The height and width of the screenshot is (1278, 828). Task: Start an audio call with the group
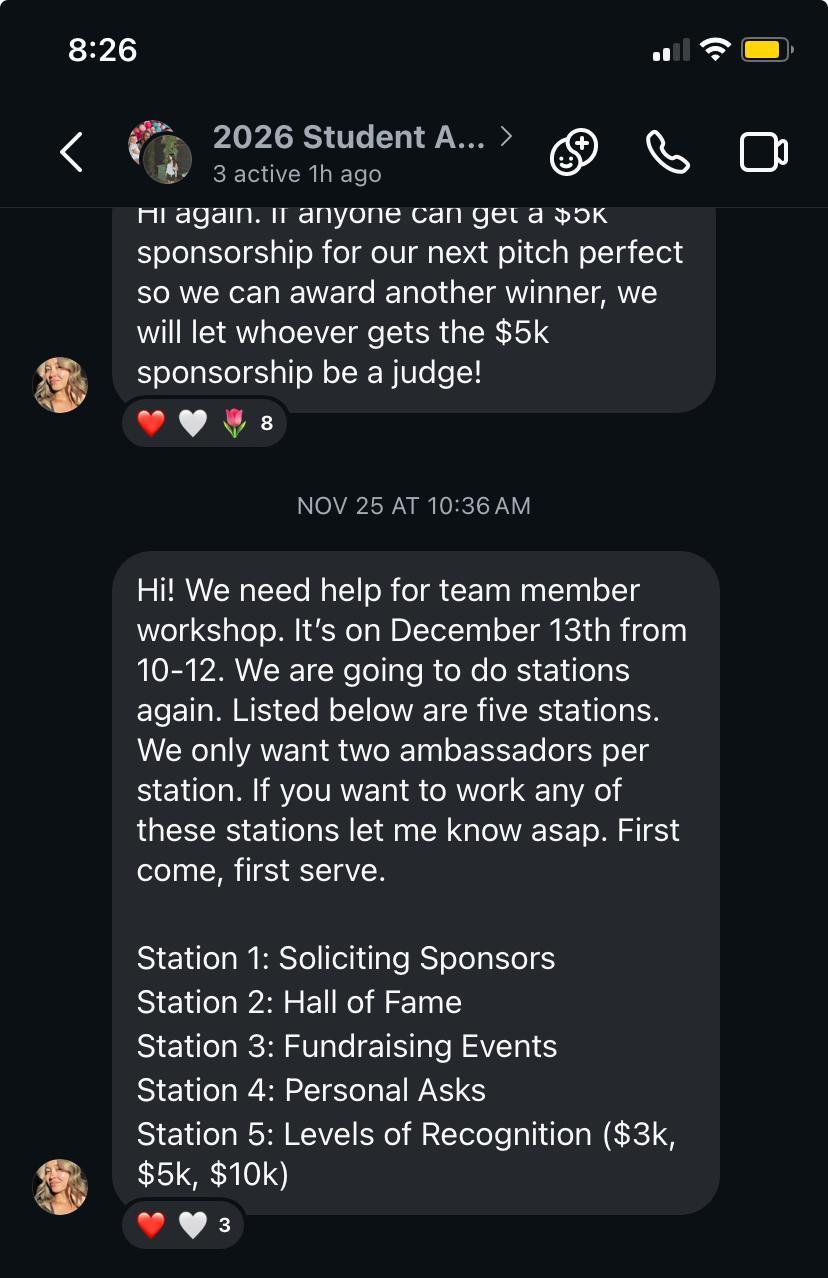click(x=667, y=153)
